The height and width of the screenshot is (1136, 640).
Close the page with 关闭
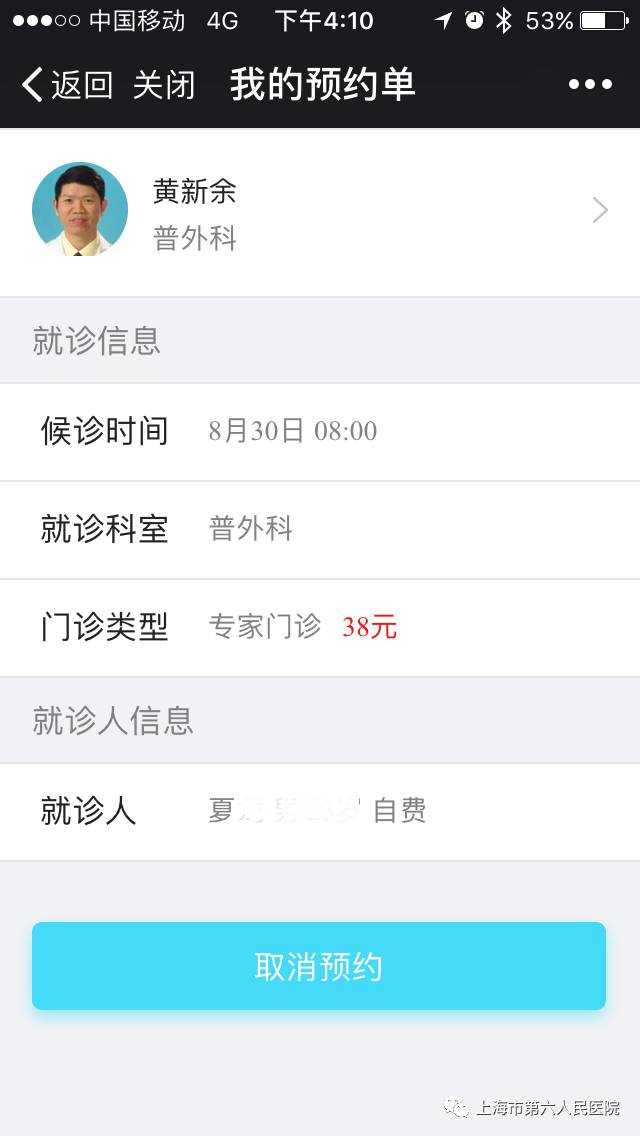pyautogui.click(x=164, y=85)
